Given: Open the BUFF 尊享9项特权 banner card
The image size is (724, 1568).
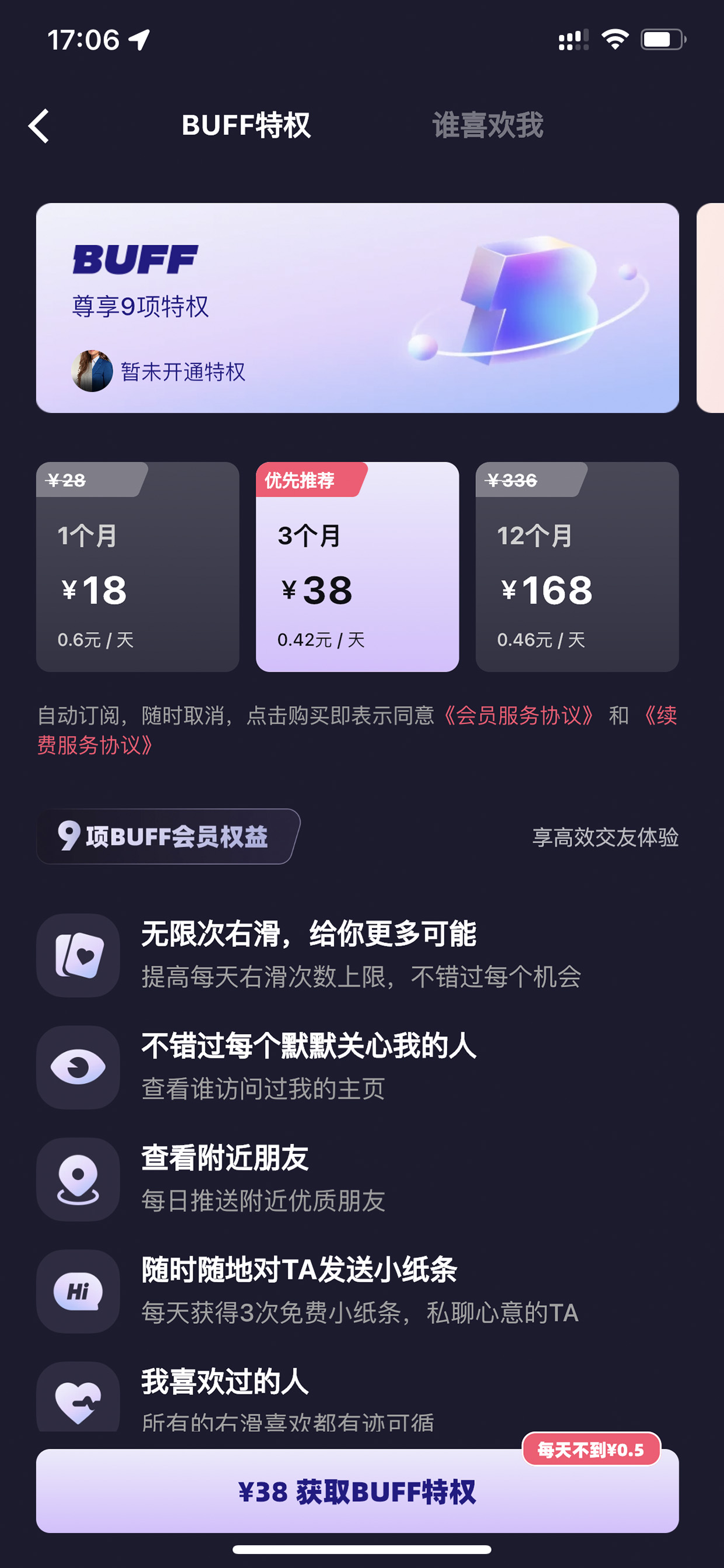Looking at the screenshot, I should (357, 308).
